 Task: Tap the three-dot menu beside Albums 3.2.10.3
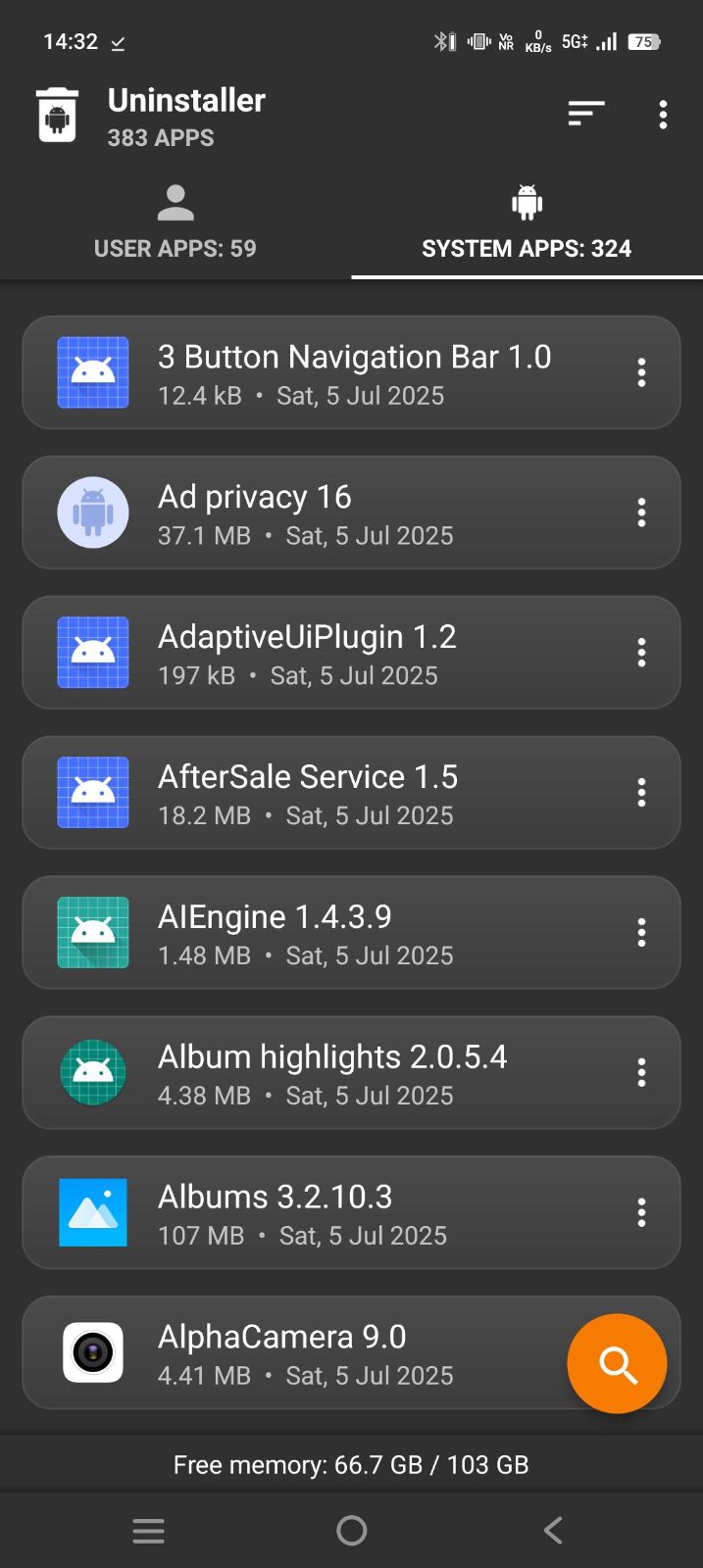[641, 1213]
